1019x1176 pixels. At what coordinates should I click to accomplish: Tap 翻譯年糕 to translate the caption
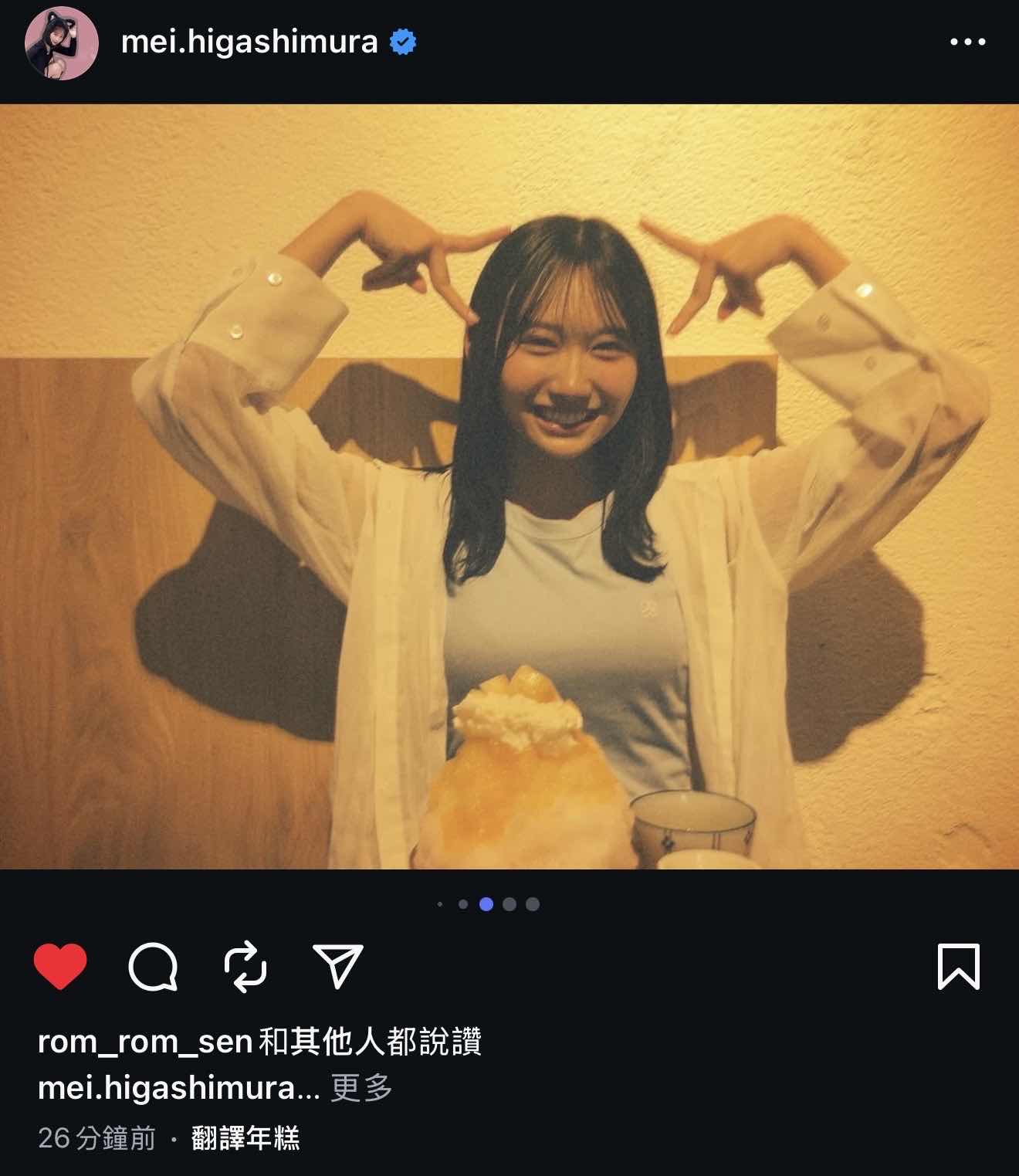(245, 1138)
